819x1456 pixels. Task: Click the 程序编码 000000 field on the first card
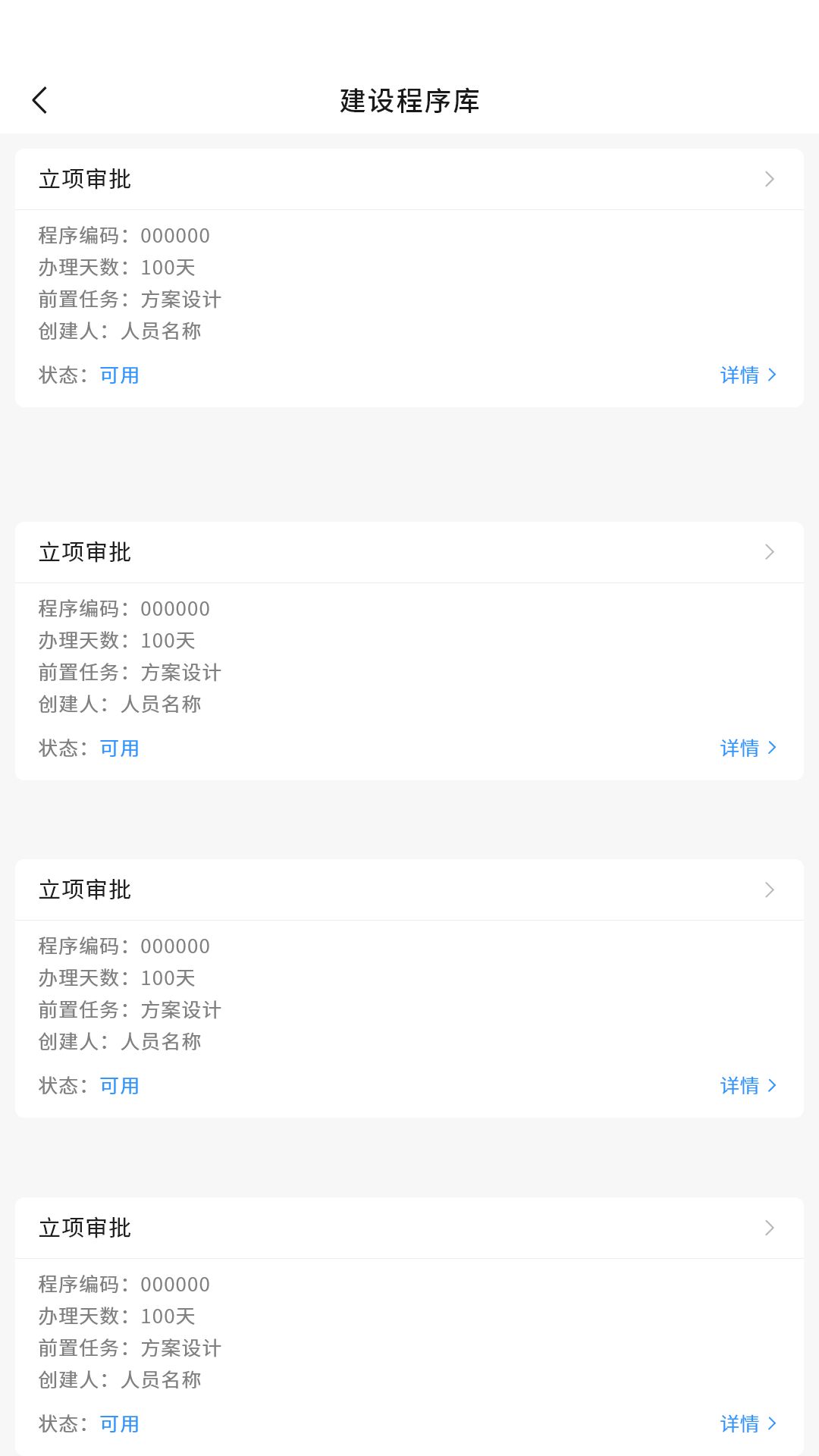coord(124,236)
